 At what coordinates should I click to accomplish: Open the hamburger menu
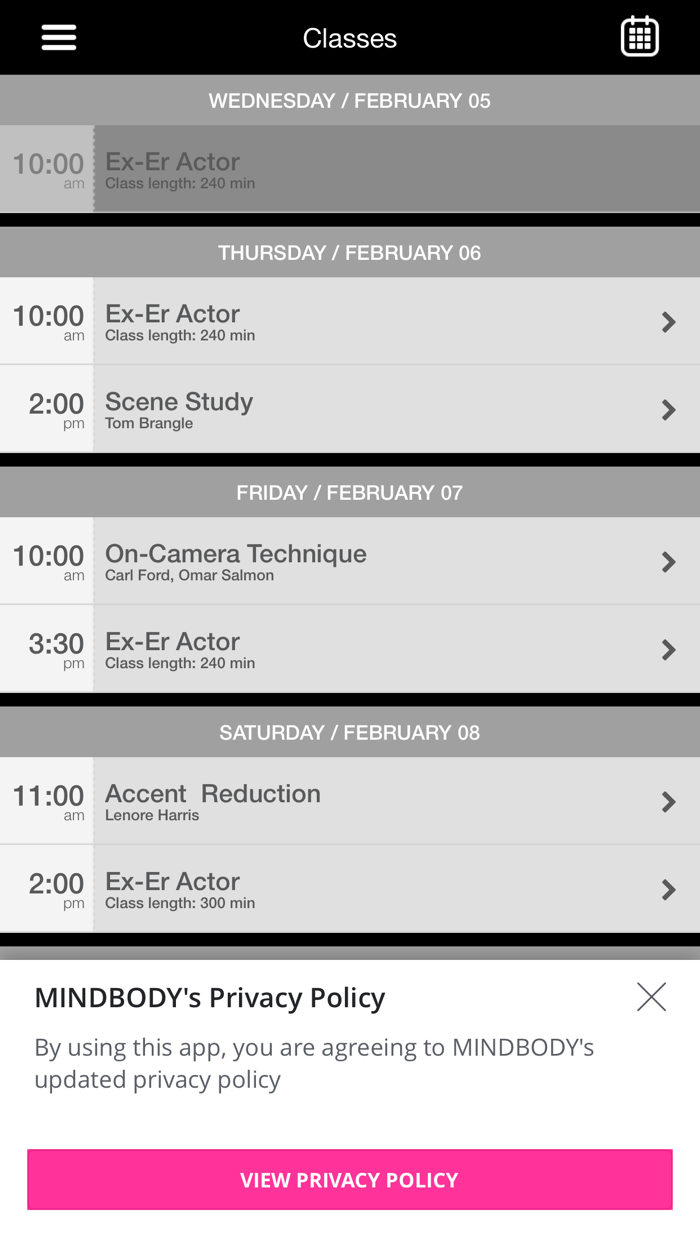pyautogui.click(x=59, y=37)
